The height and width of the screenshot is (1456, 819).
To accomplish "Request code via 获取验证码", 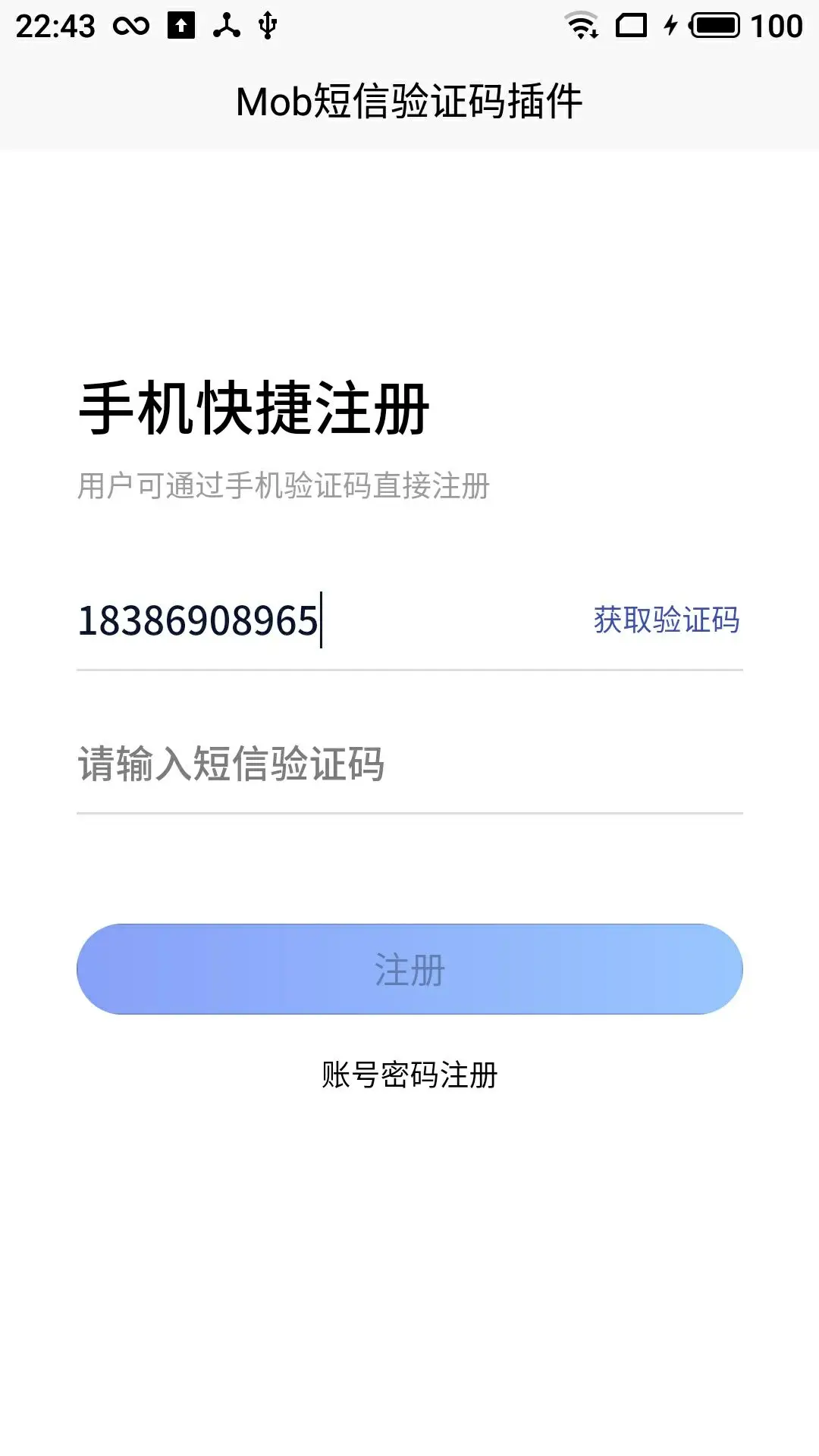I will click(x=666, y=620).
